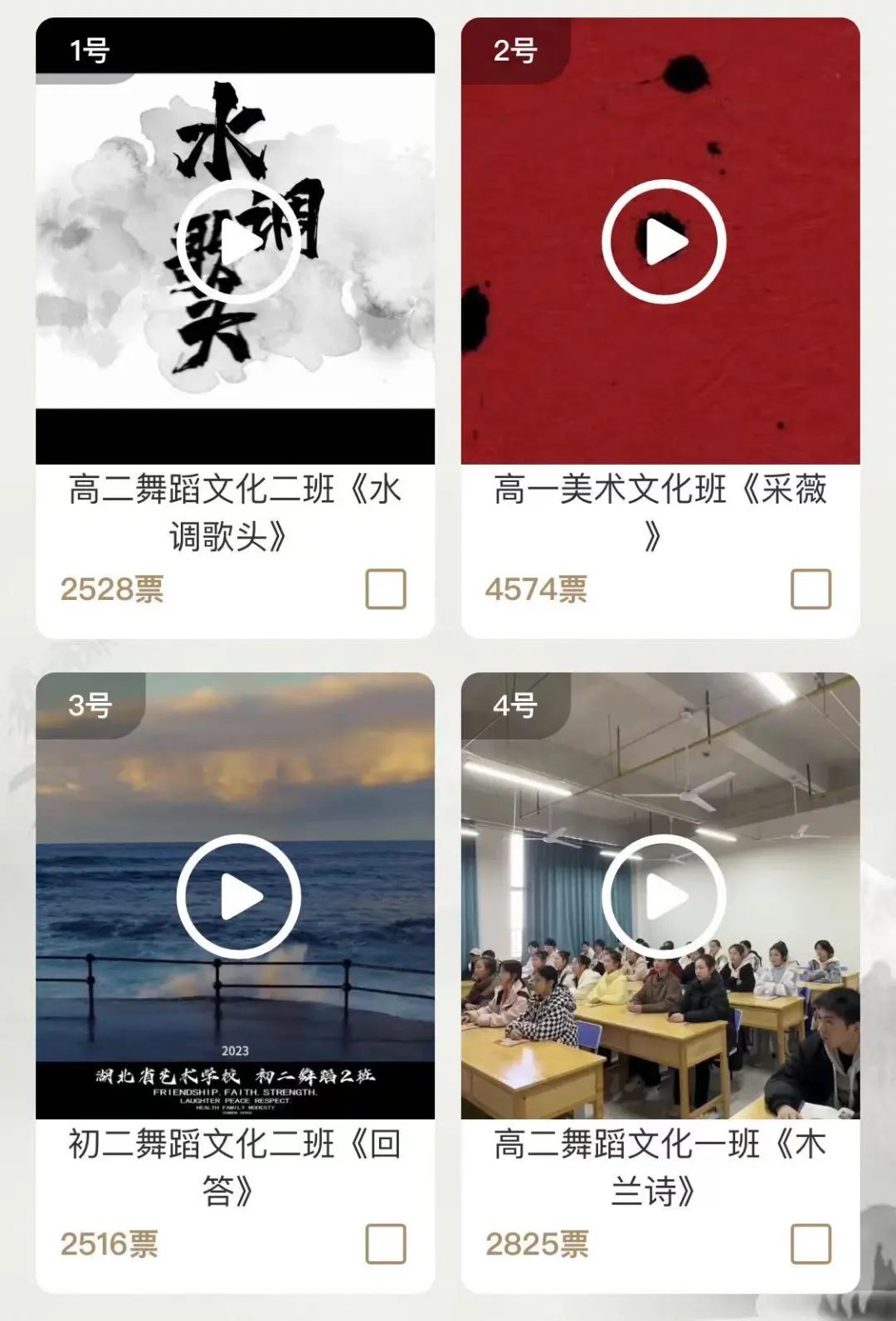Play entry 3 video 《回答》
Screen dimensions: 896x1321
click(x=238, y=896)
